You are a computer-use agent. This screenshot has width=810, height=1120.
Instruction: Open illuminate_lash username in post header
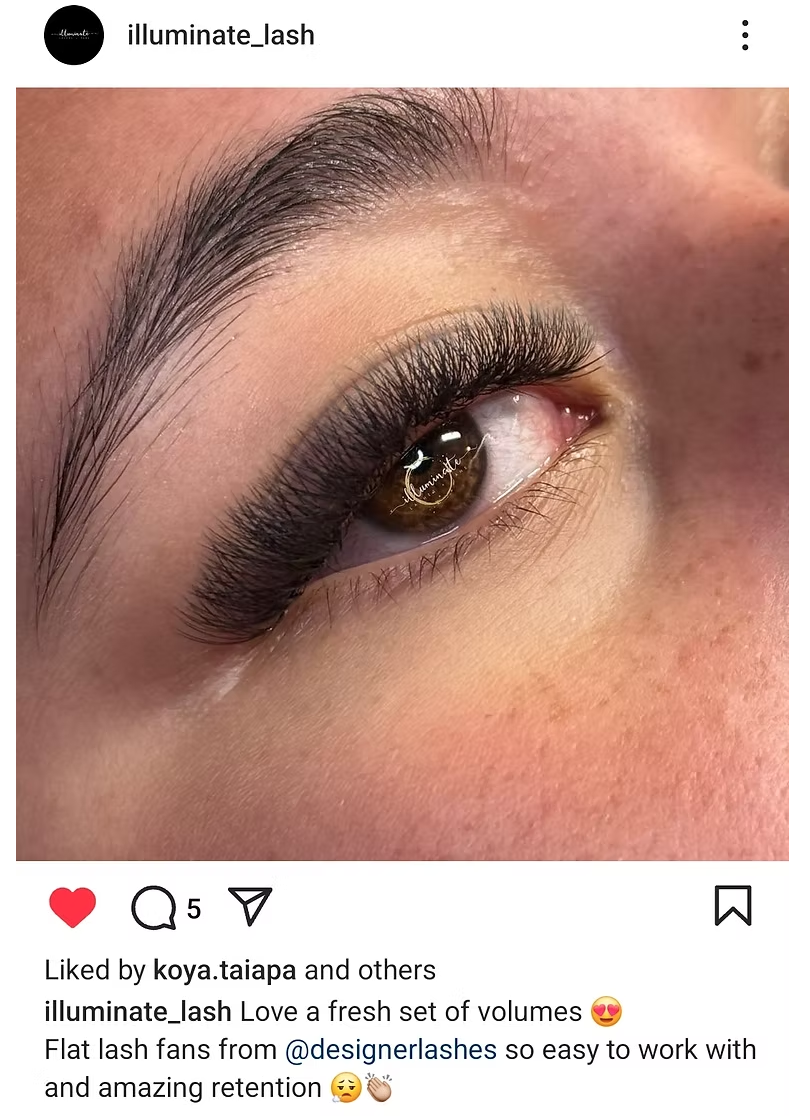pyautogui.click(x=221, y=35)
